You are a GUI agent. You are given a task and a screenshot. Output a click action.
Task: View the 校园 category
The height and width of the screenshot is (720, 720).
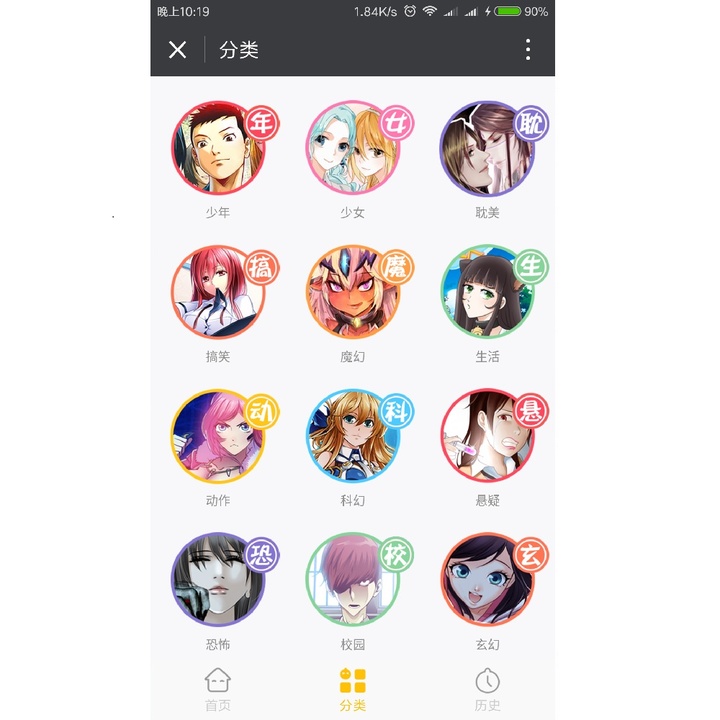(x=352, y=580)
